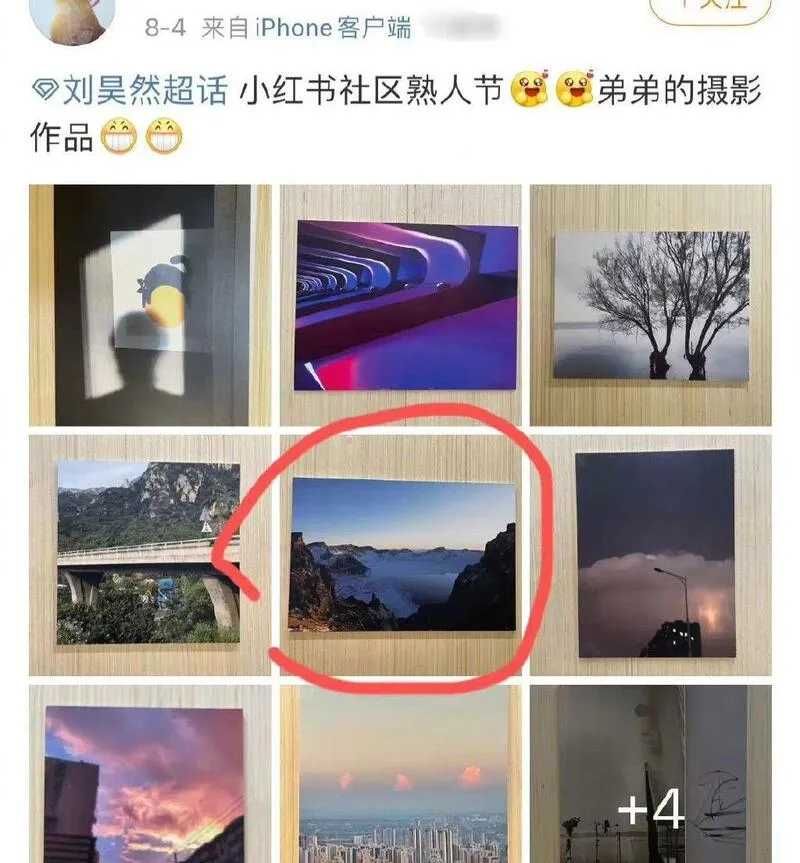Image resolution: width=800 pixels, height=863 pixels.
Task: View the circled snowy mountain lake photo
Action: pyautogui.click(x=400, y=554)
